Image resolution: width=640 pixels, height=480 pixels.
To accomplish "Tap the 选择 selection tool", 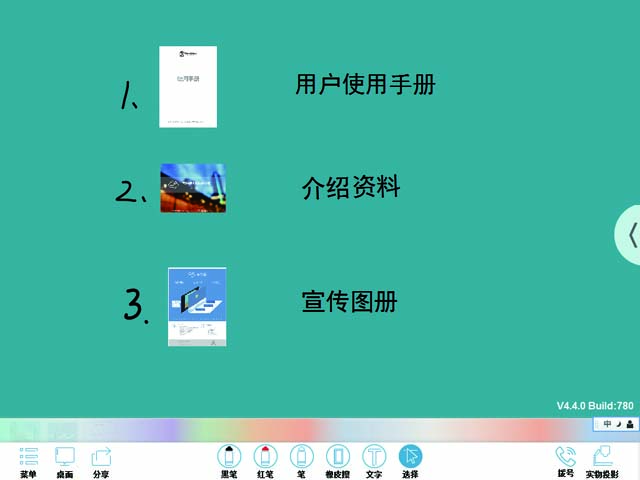I will [410, 458].
